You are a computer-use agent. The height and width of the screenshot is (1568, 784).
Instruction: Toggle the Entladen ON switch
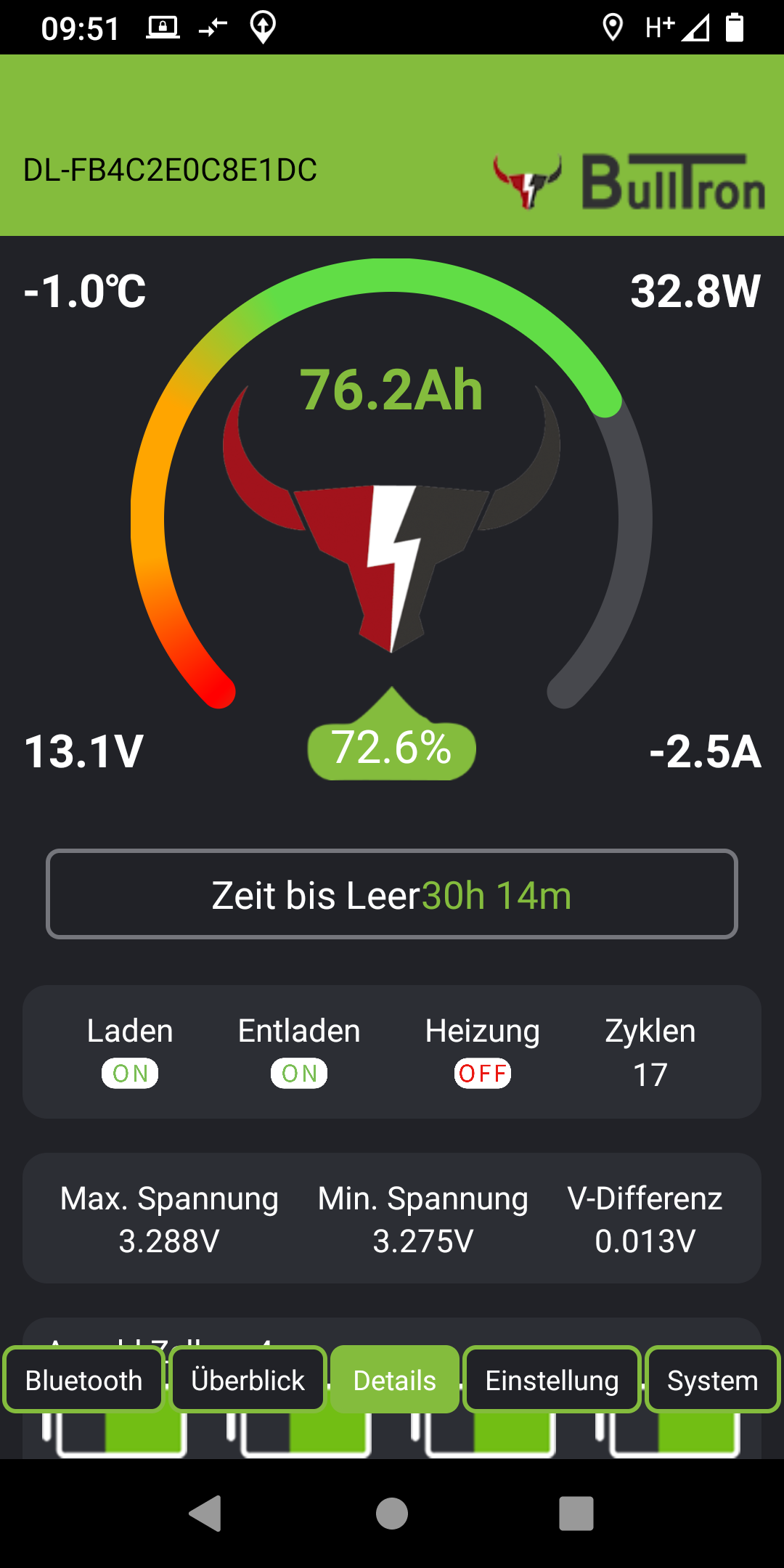(299, 1073)
